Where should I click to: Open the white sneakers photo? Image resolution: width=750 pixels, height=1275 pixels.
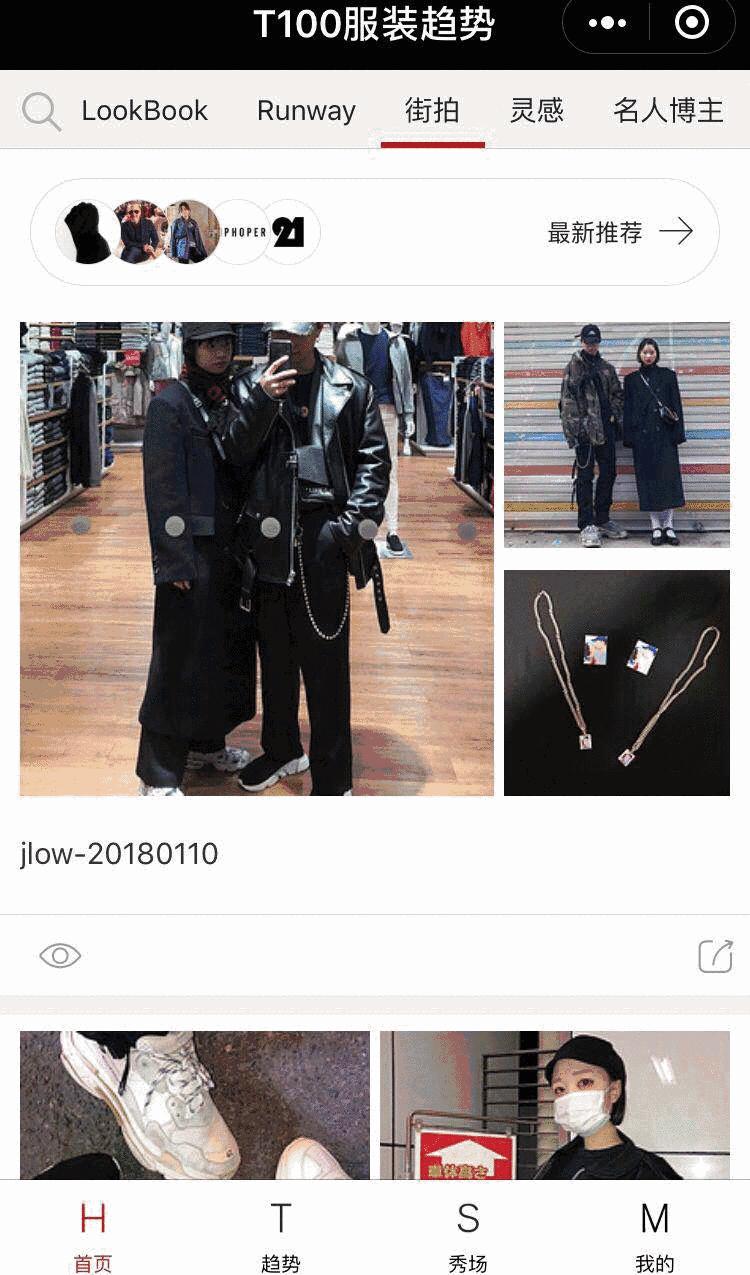(x=195, y=1105)
